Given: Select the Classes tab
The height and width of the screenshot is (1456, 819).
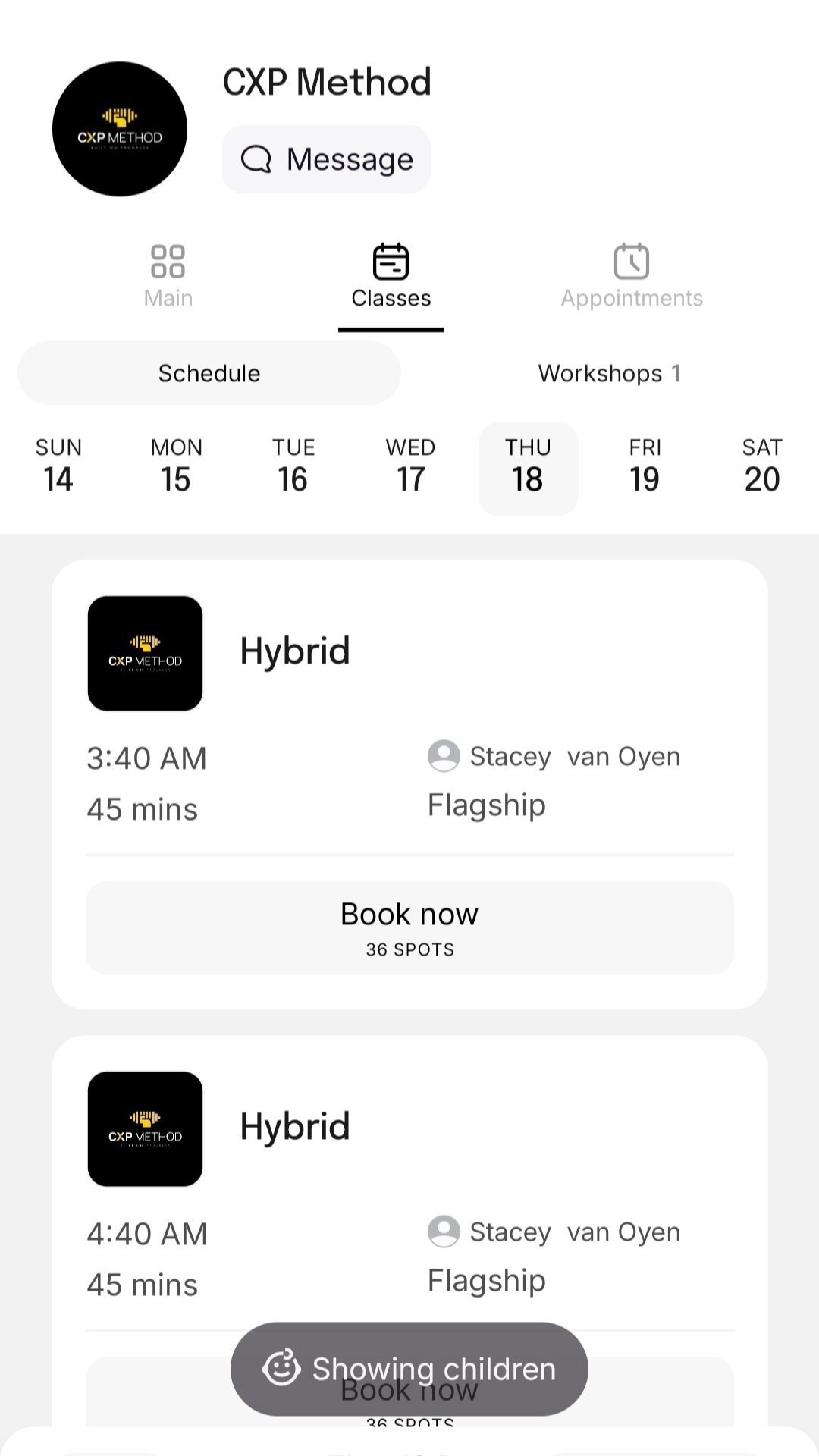Looking at the screenshot, I should [391, 276].
